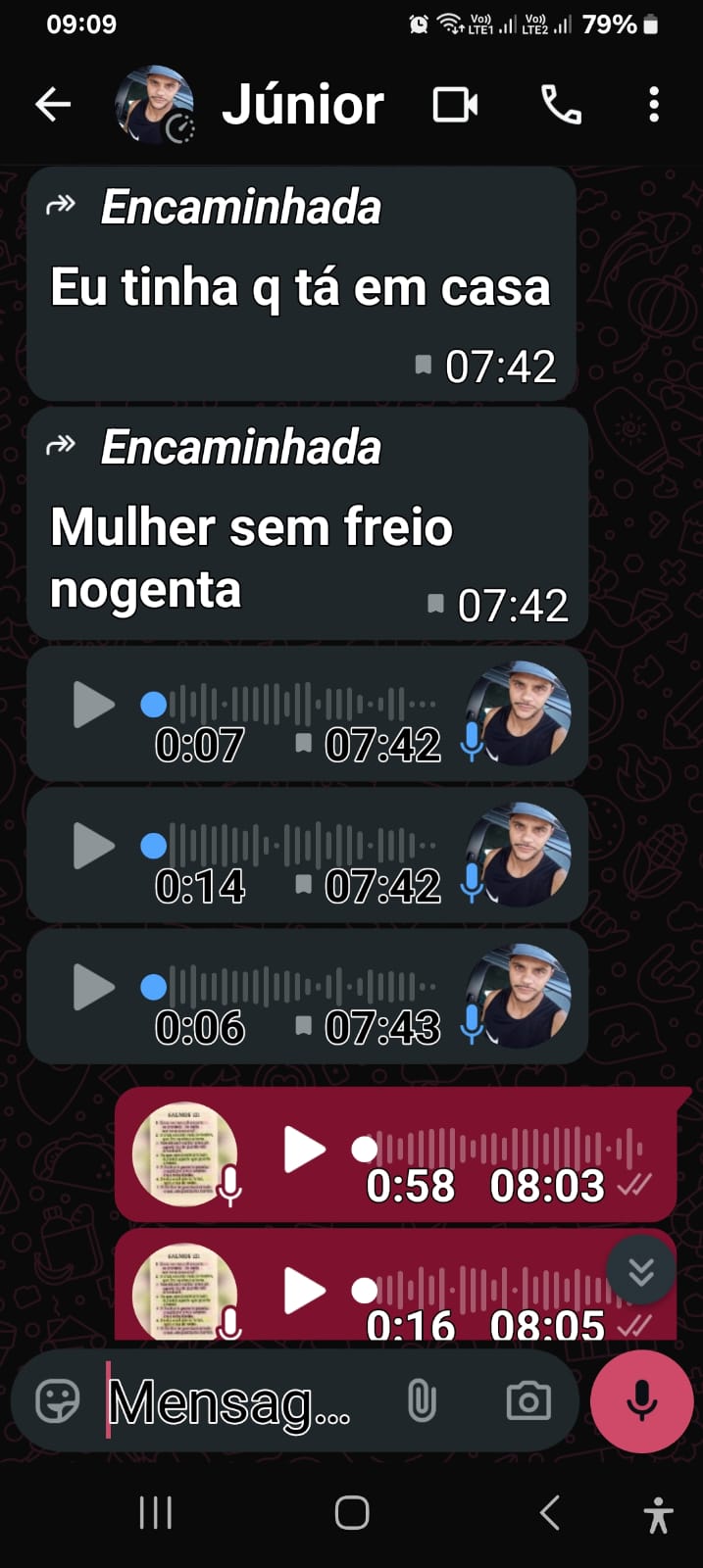The width and height of the screenshot is (703, 1568).
Task: Start a video call with Júnior
Action: tap(455, 105)
